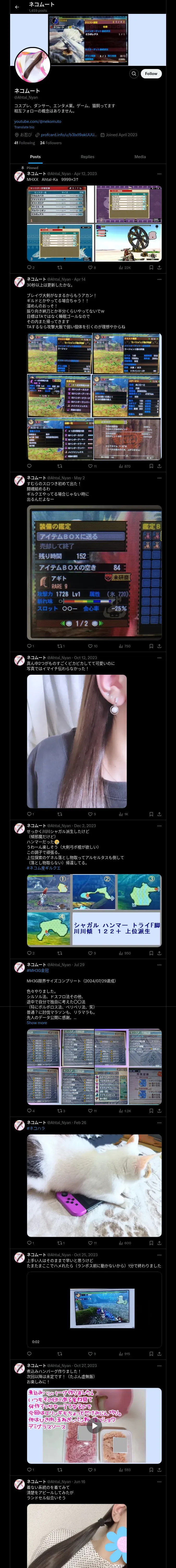Open the #ネコムの生ギルクエ hashtag
This screenshot has height=1568, width=176.
point(44,868)
